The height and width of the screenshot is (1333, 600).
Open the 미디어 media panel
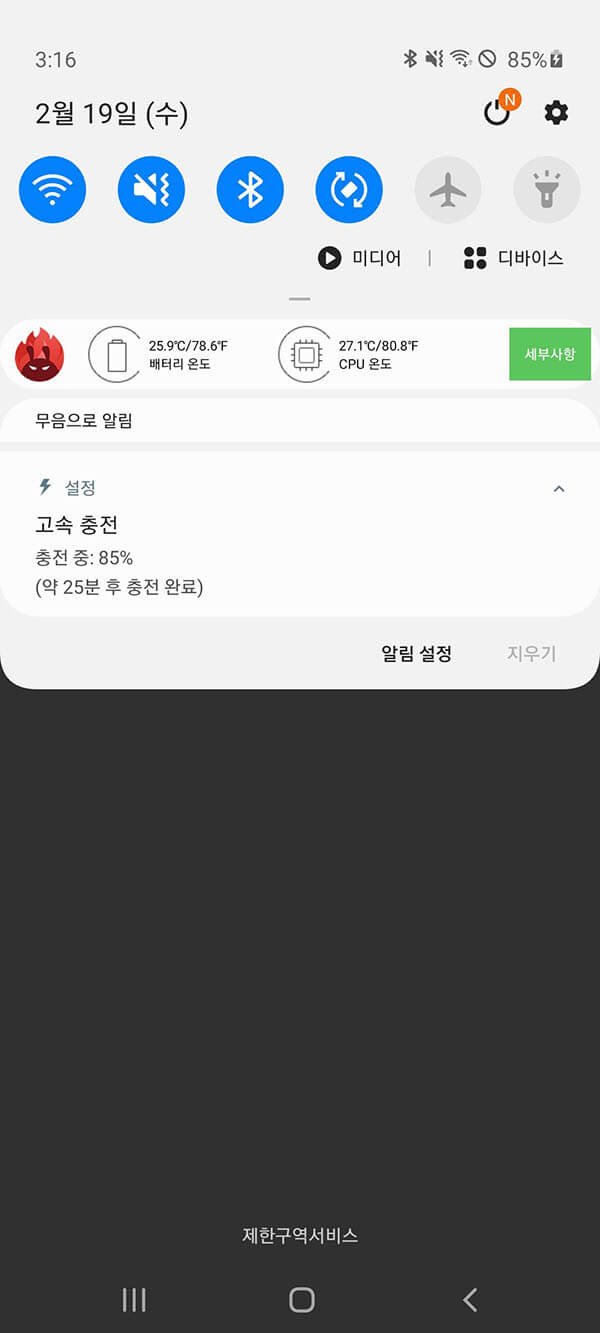tap(360, 258)
